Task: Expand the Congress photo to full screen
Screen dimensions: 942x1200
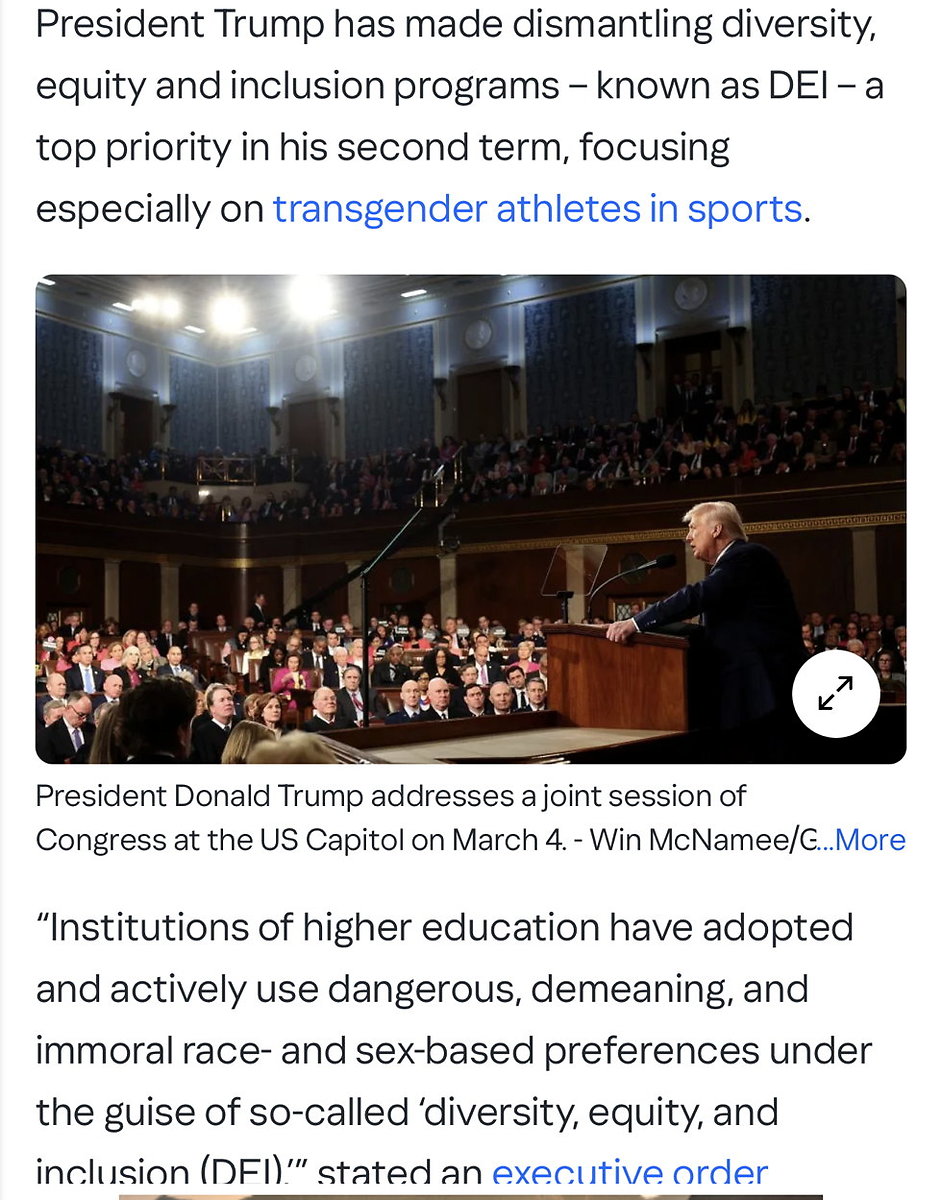Action: tap(835, 692)
